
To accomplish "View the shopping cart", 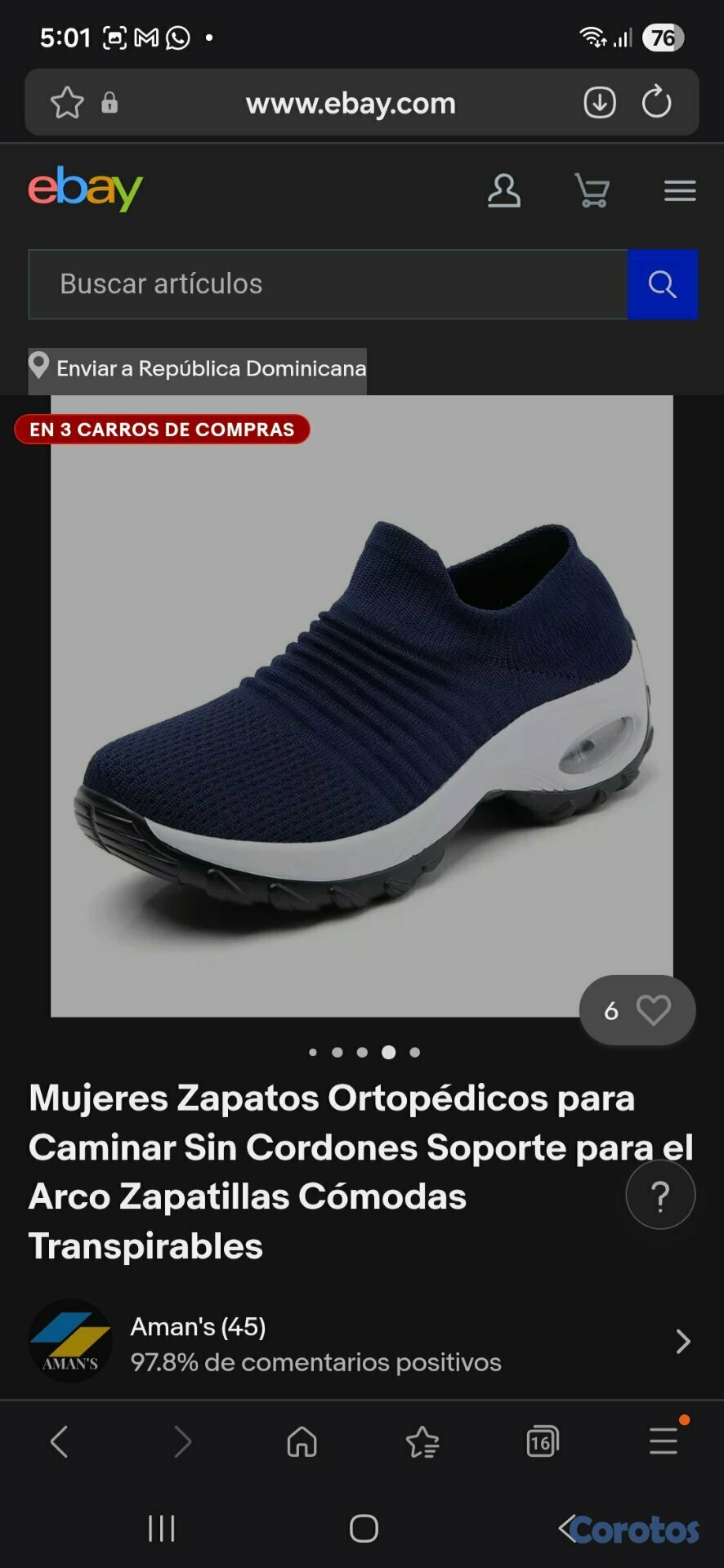I will [592, 191].
